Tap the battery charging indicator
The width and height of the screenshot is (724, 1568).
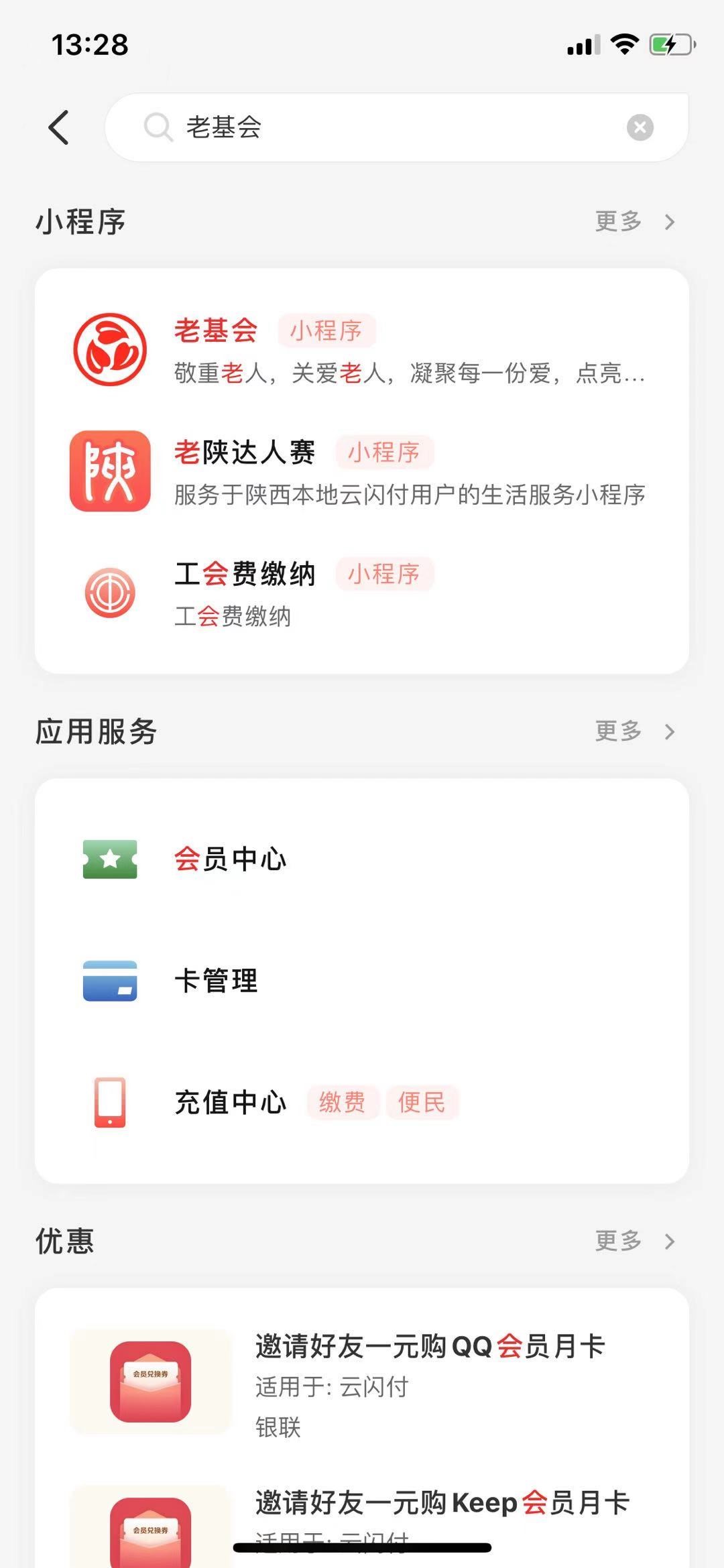pyautogui.click(x=667, y=45)
